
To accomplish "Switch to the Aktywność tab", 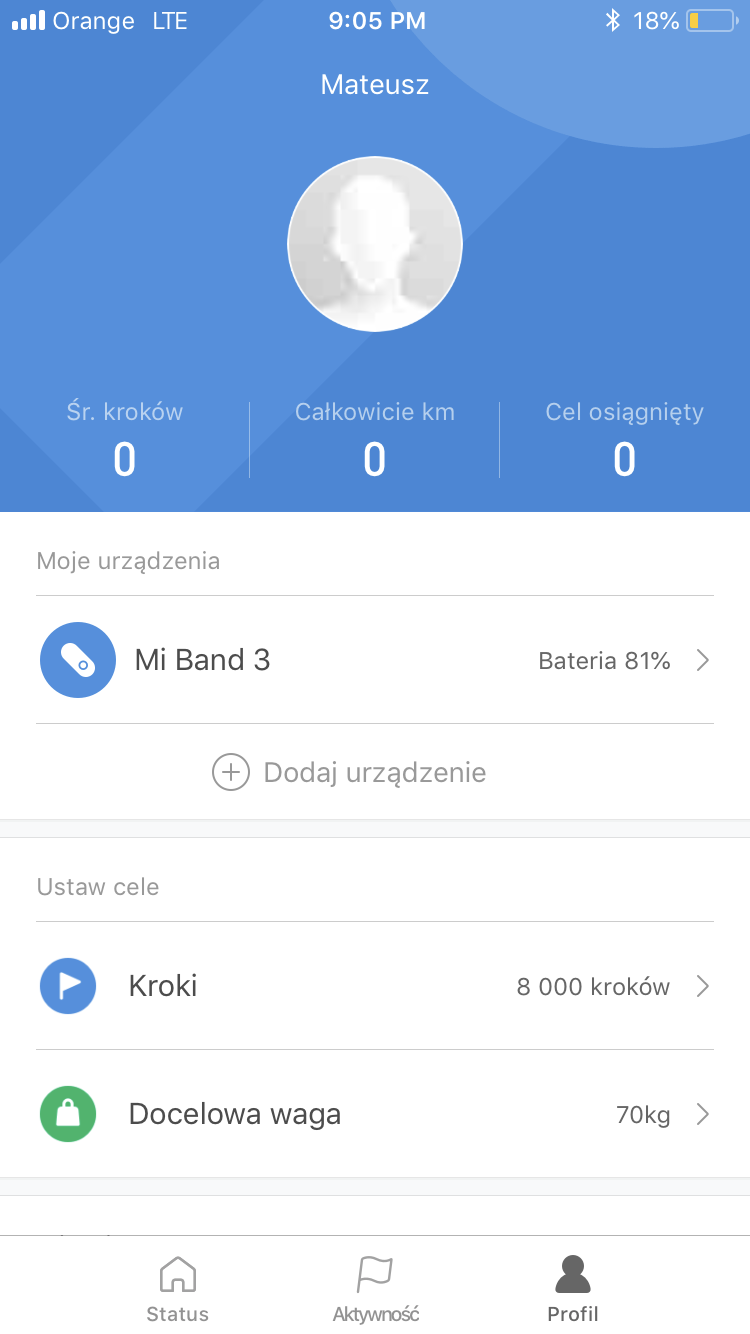I will [x=375, y=1290].
